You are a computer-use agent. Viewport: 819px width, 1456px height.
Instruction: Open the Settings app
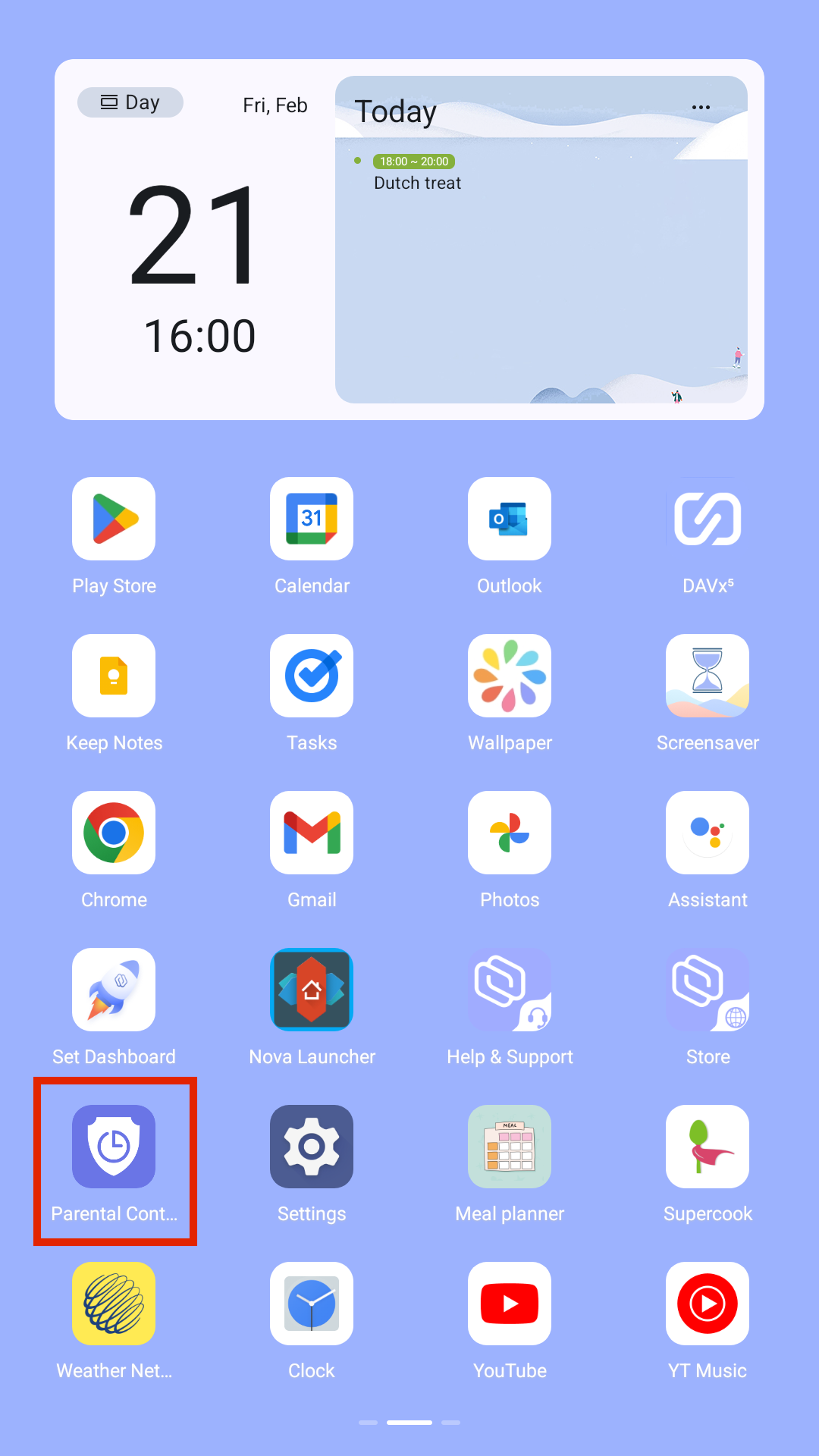pos(312,1147)
